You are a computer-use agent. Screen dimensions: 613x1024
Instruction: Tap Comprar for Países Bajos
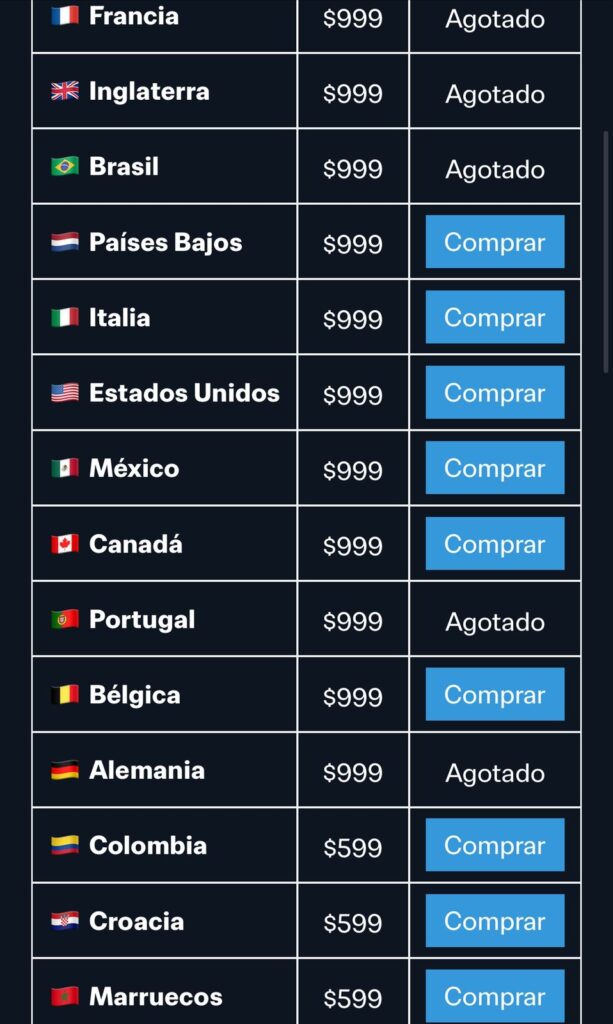tap(495, 242)
